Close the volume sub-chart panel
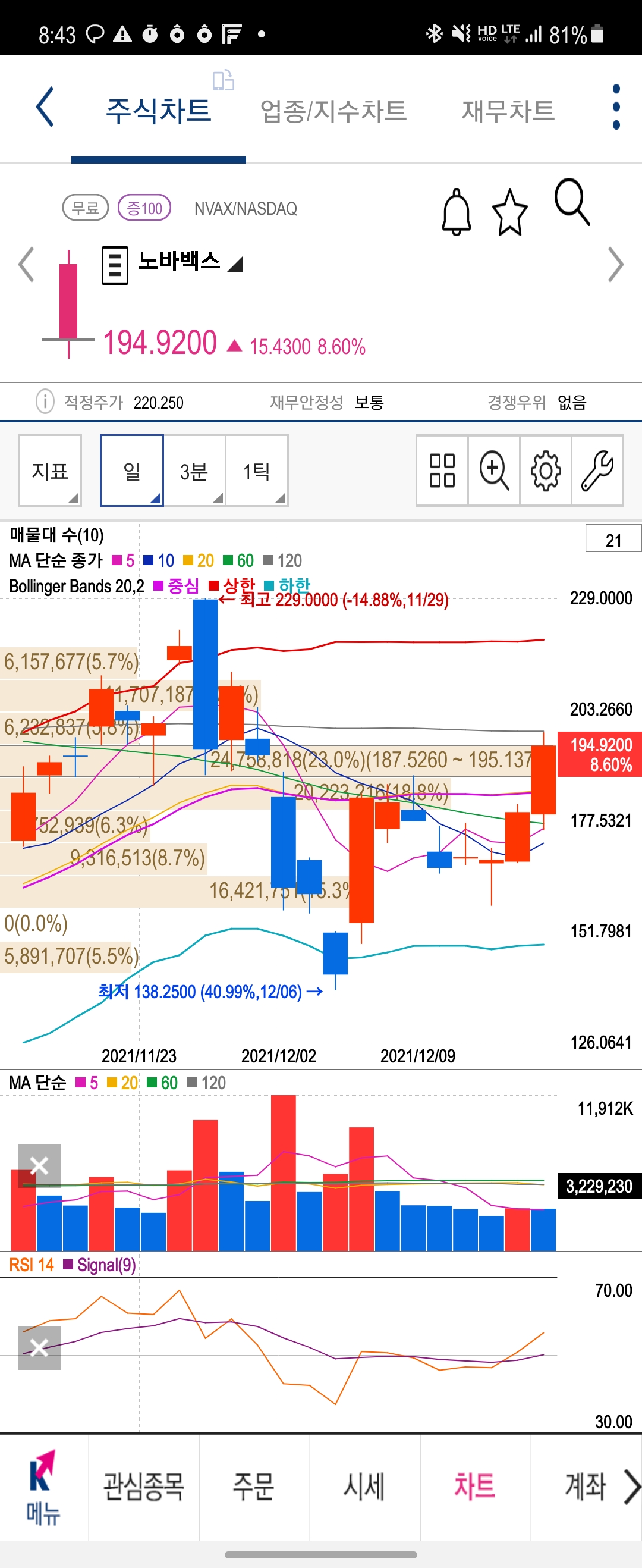642x1568 pixels. click(40, 1166)
